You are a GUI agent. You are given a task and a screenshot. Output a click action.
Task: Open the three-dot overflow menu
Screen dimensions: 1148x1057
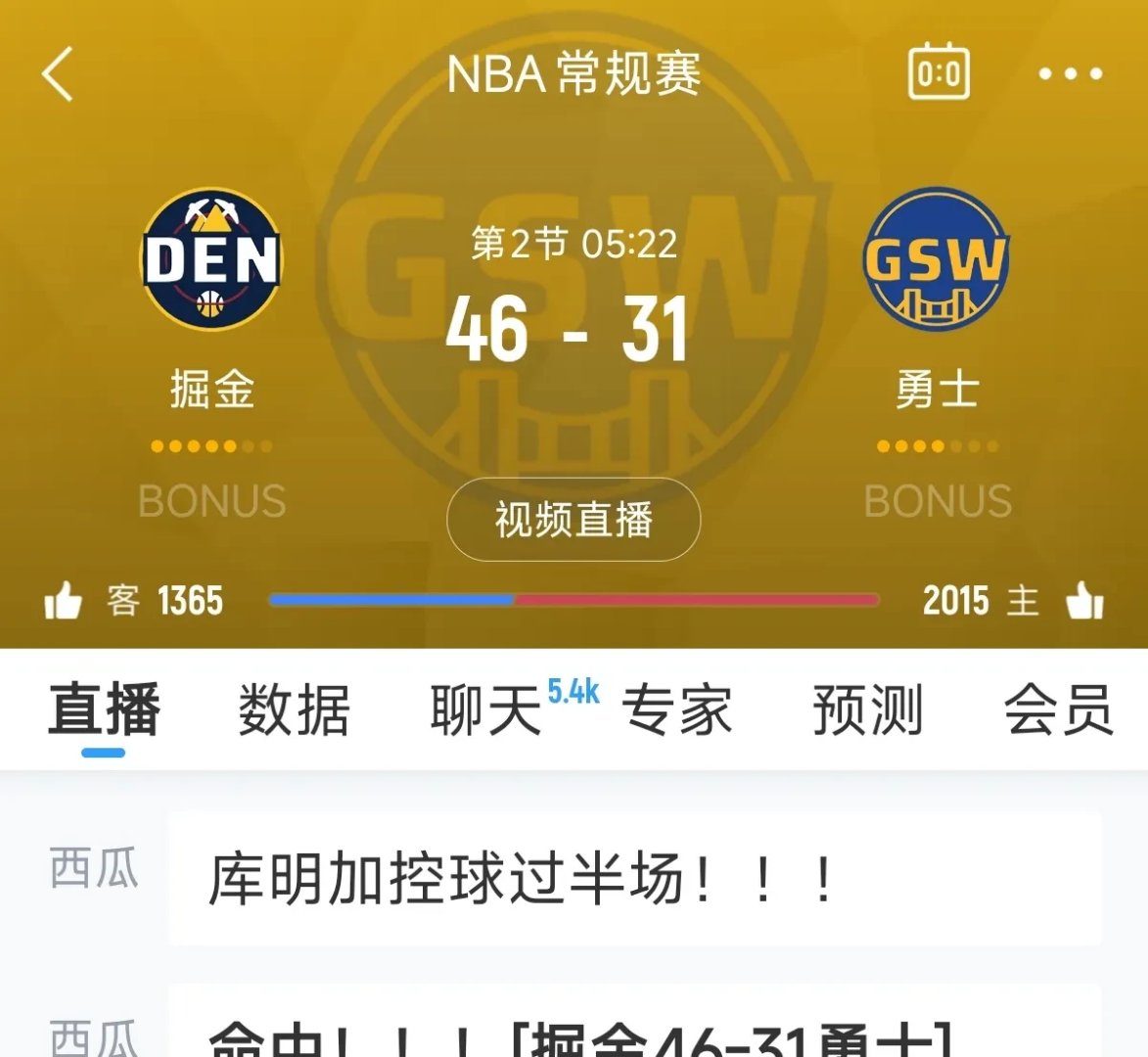point(1070,73)
